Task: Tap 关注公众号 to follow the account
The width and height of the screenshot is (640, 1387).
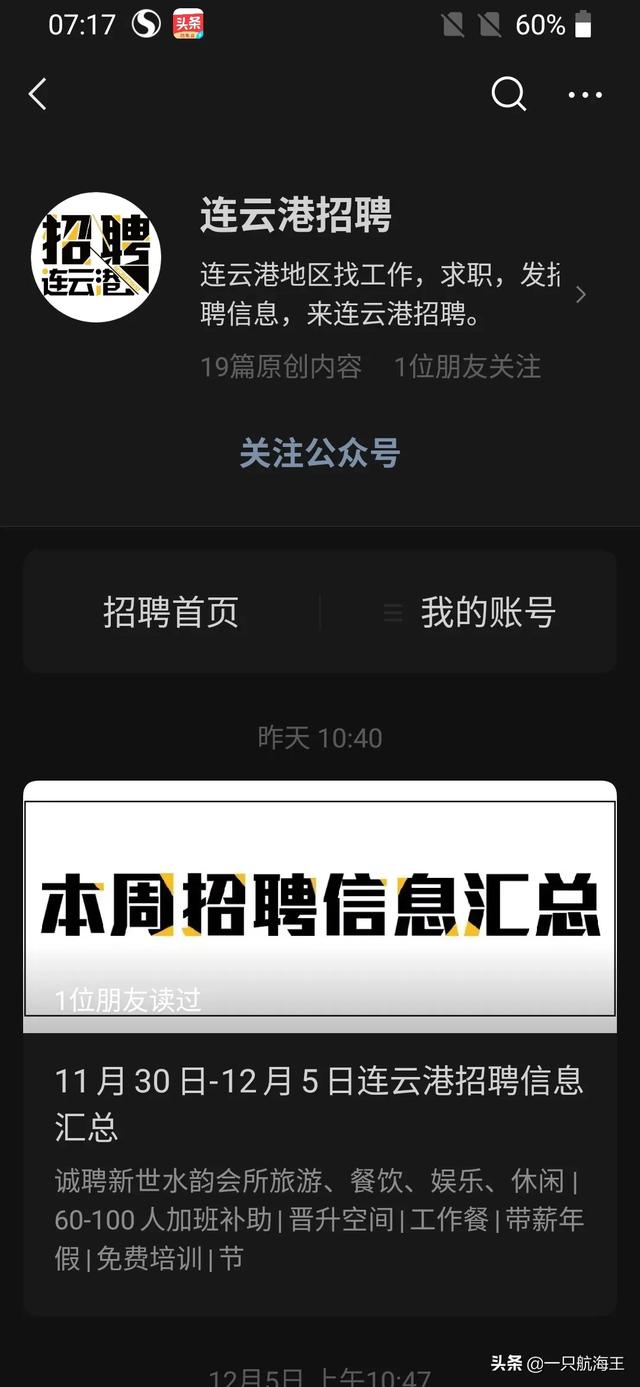Action: 320,453
